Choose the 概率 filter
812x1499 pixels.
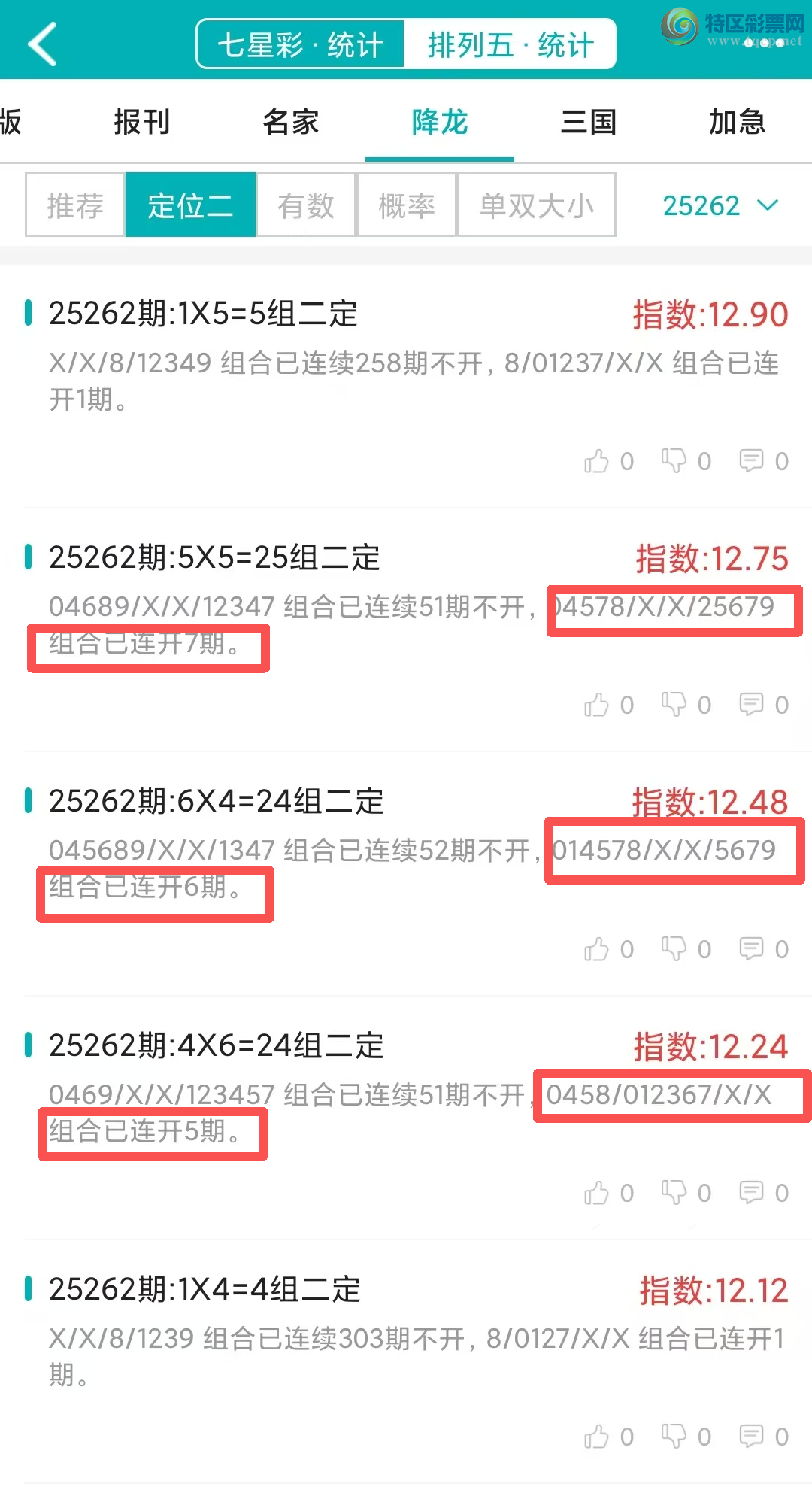click(x=407, y=205)
